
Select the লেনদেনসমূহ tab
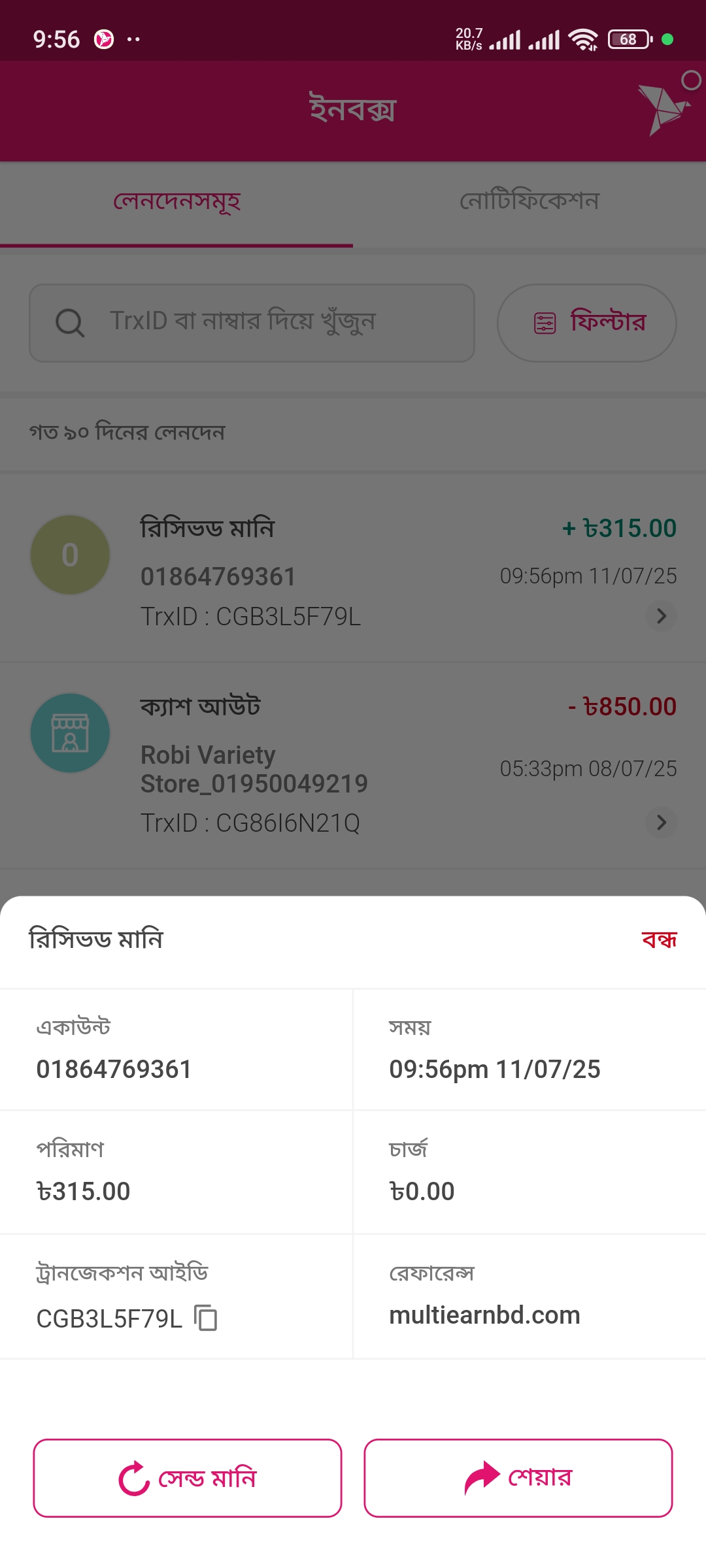(176, 201)
